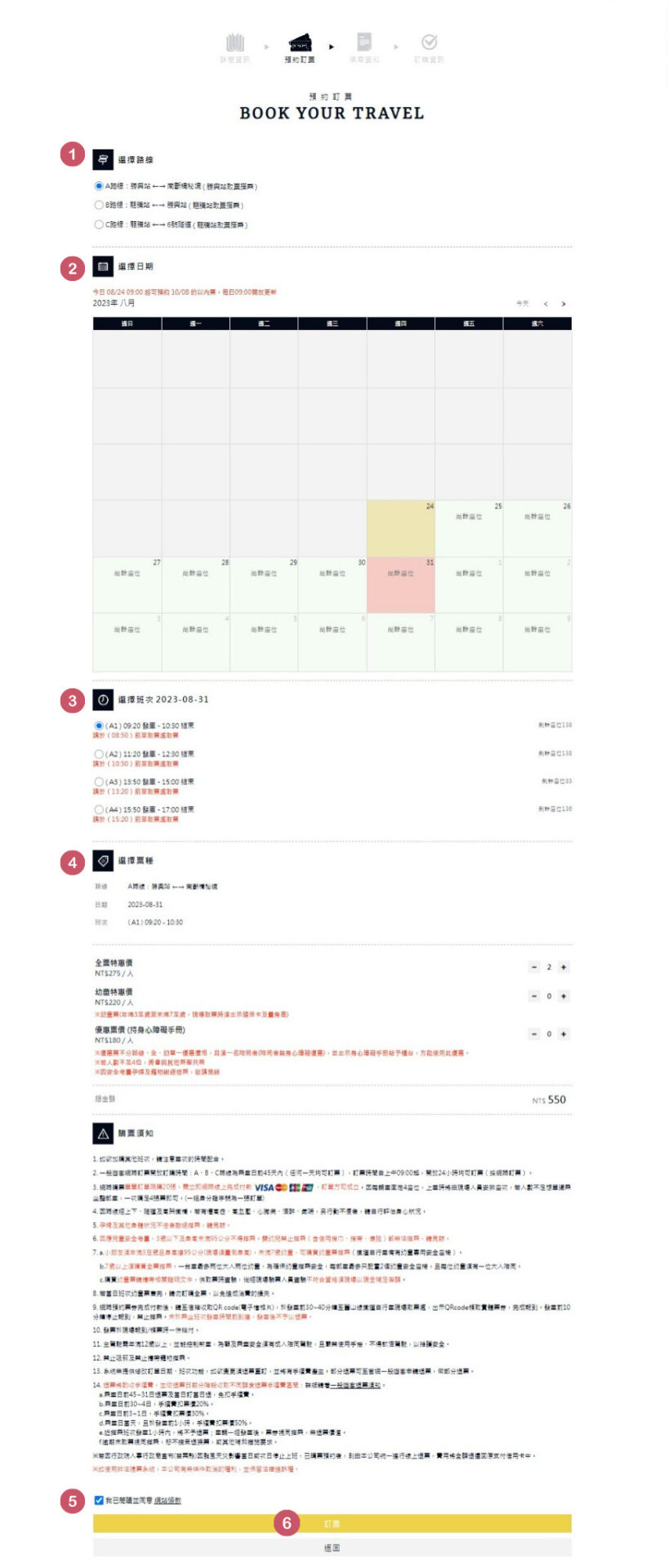Tap the 返回 back button
The width and height of the screenshot is (668, 1568).
pyautogui.click(x=332, y=1548)
